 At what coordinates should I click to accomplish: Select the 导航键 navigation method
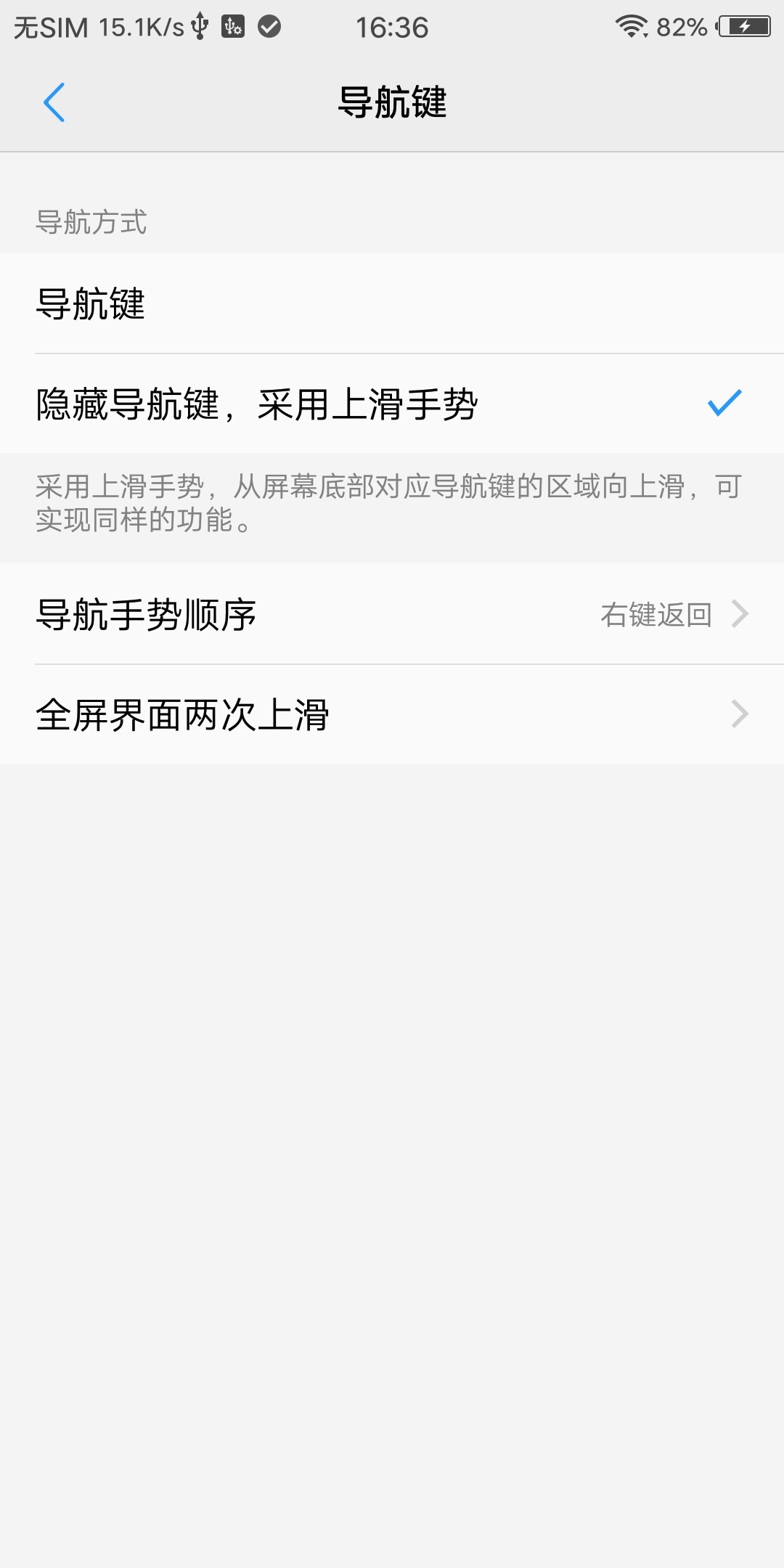pyautogui.click(x=392, y=303)
